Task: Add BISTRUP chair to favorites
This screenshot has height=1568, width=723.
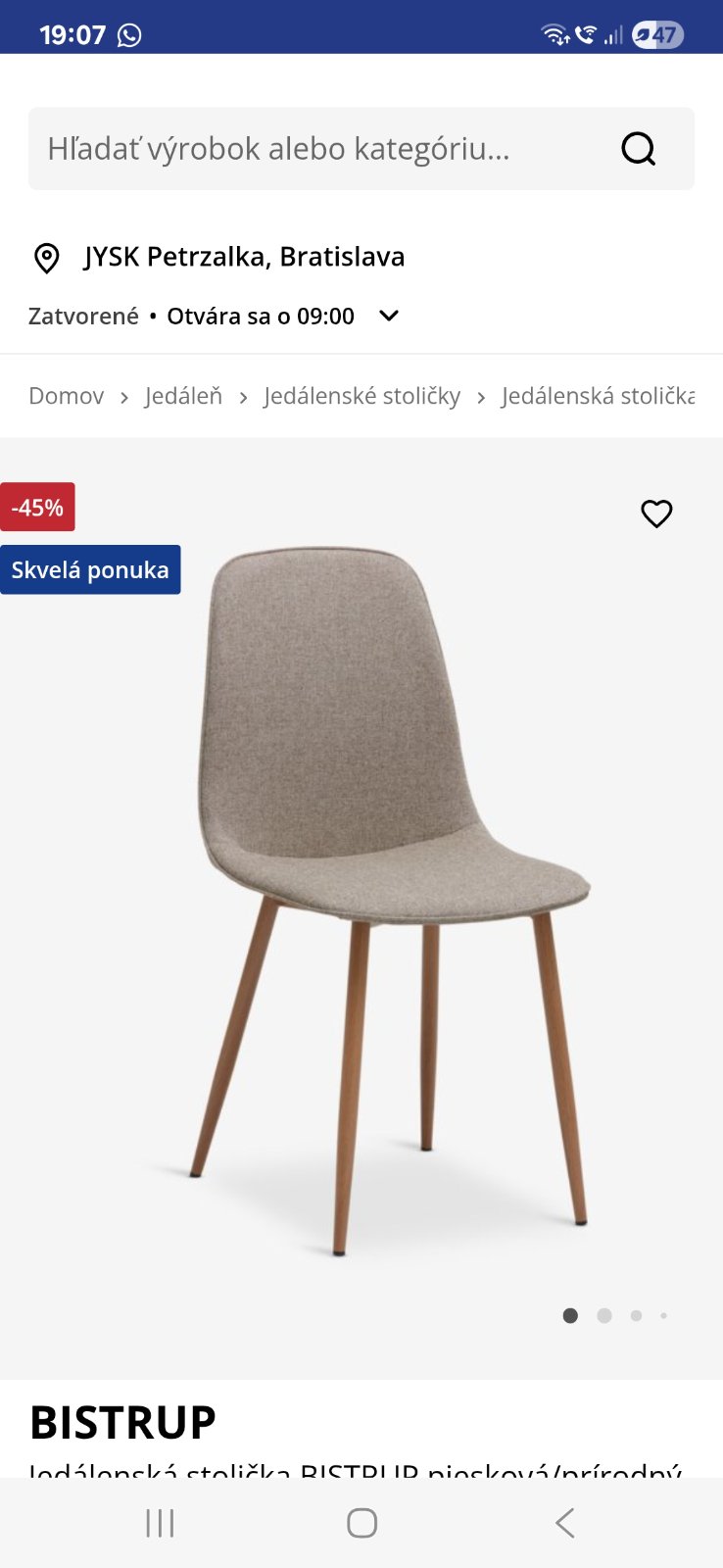Action: 656,514
